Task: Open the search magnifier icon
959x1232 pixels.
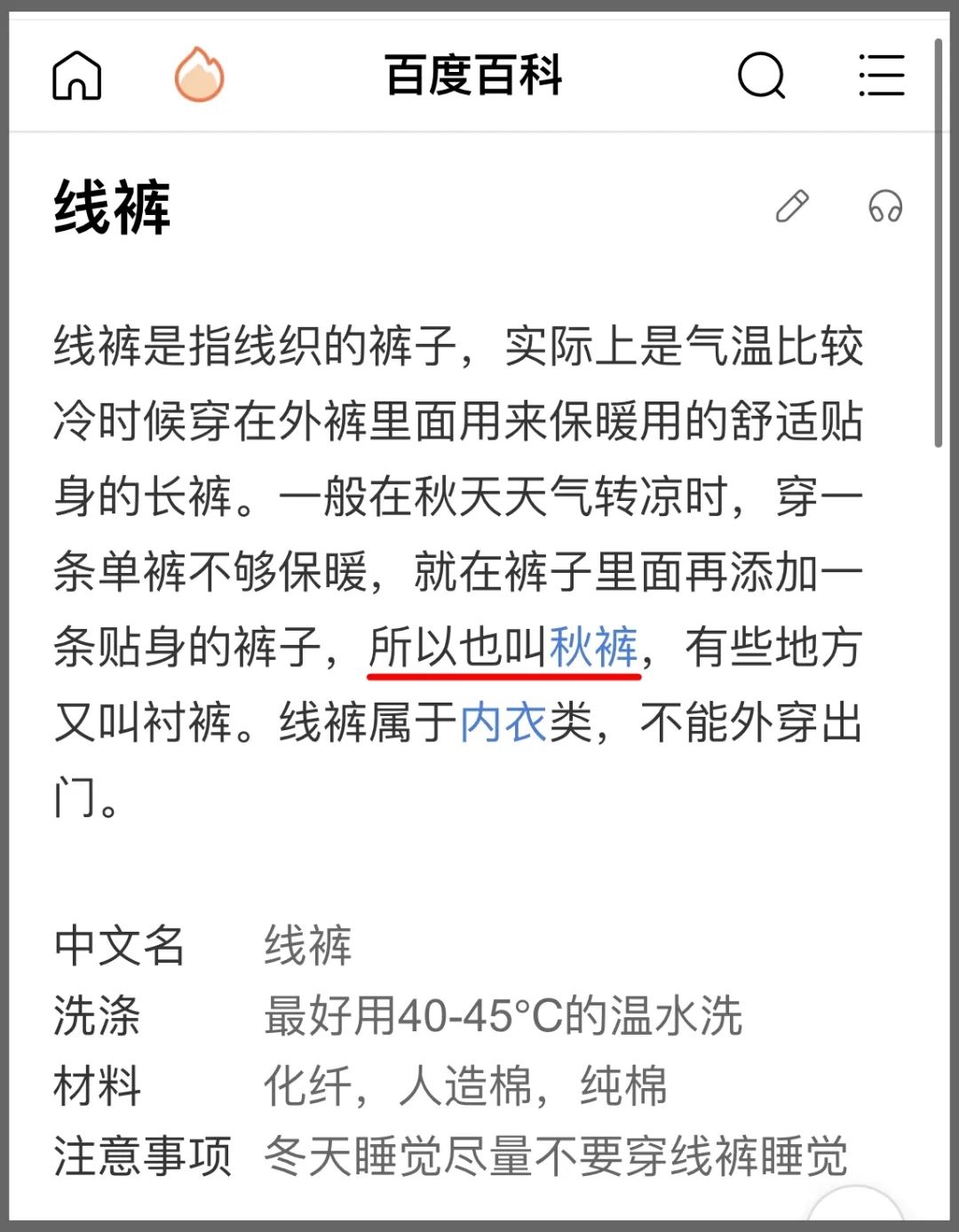Action: (x=762, y=75)
